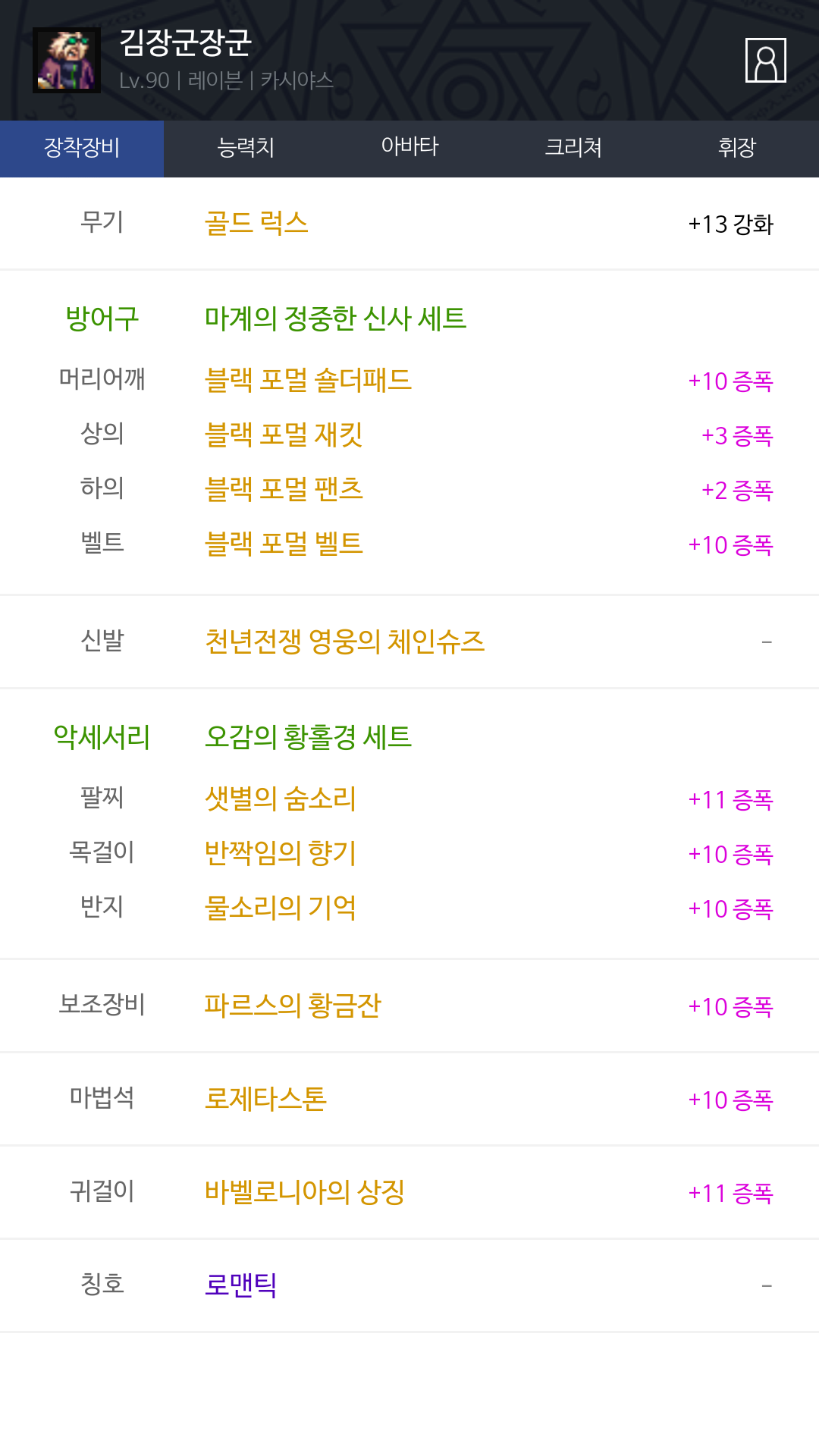View the 로제타스톤 magic stone
Viewport: 819px width, 1456px height.
click(265, 1099)
